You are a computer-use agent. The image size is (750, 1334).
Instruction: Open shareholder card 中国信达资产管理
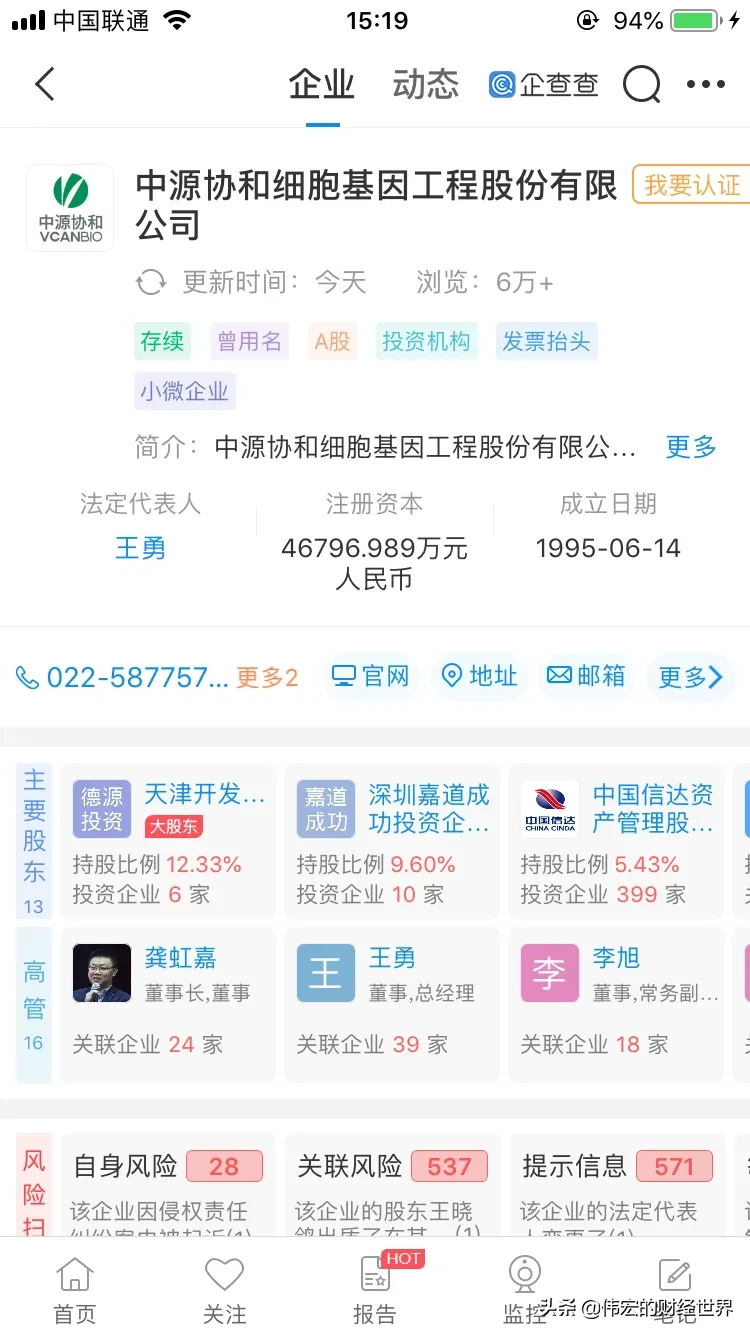pos(616,841)
